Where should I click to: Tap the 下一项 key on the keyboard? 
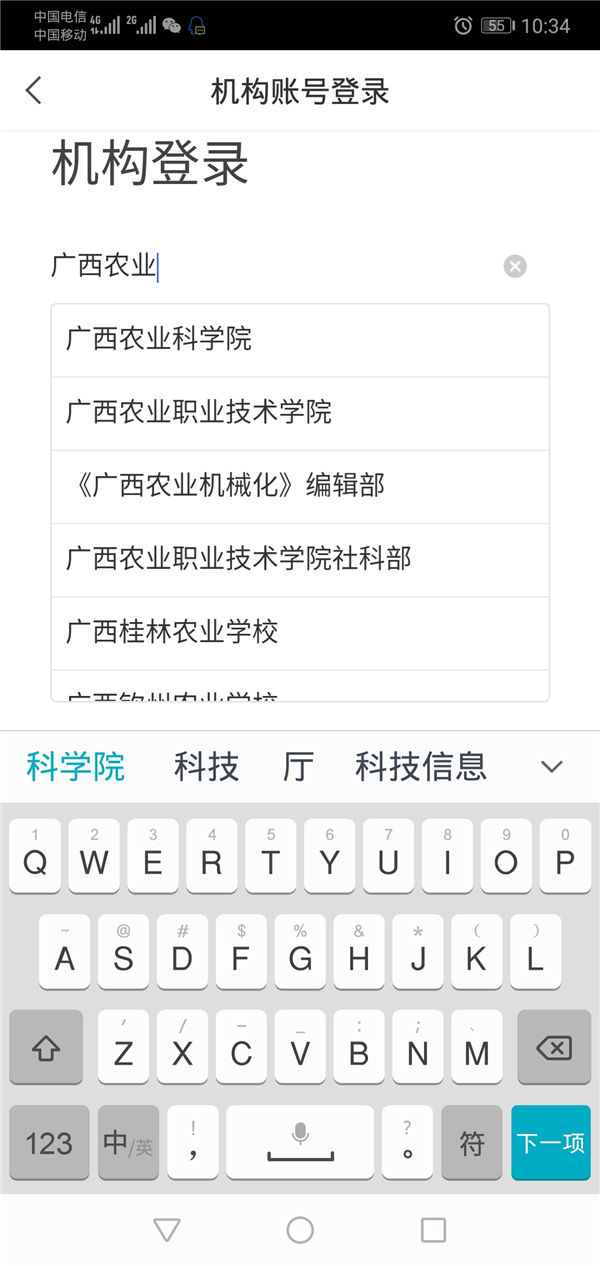click(550, 1143)
